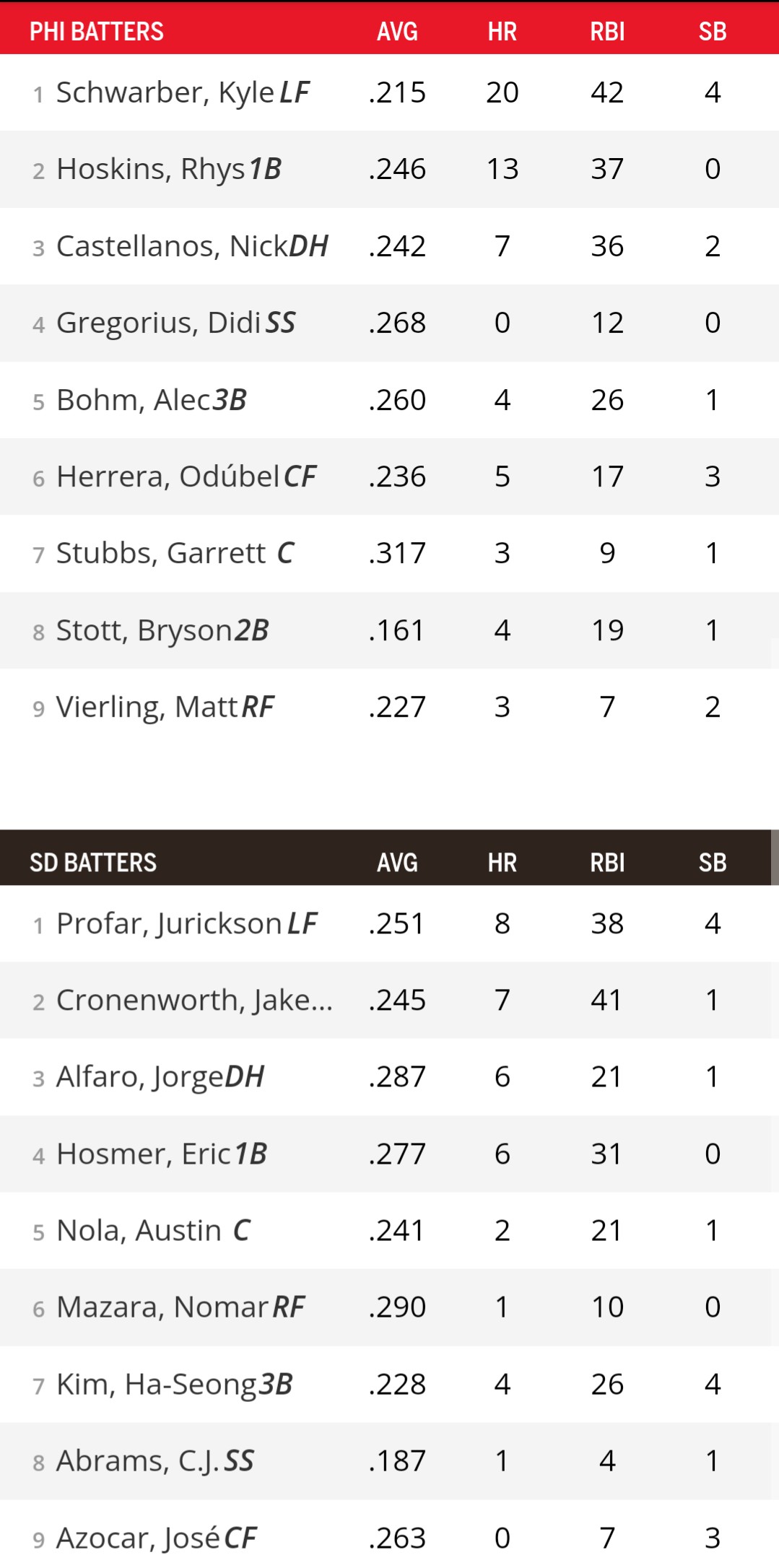Open Rhys Hoskins' player row
Image resolution: width=779 pixels, height=1568 pixels.
(x=152, y=169)
